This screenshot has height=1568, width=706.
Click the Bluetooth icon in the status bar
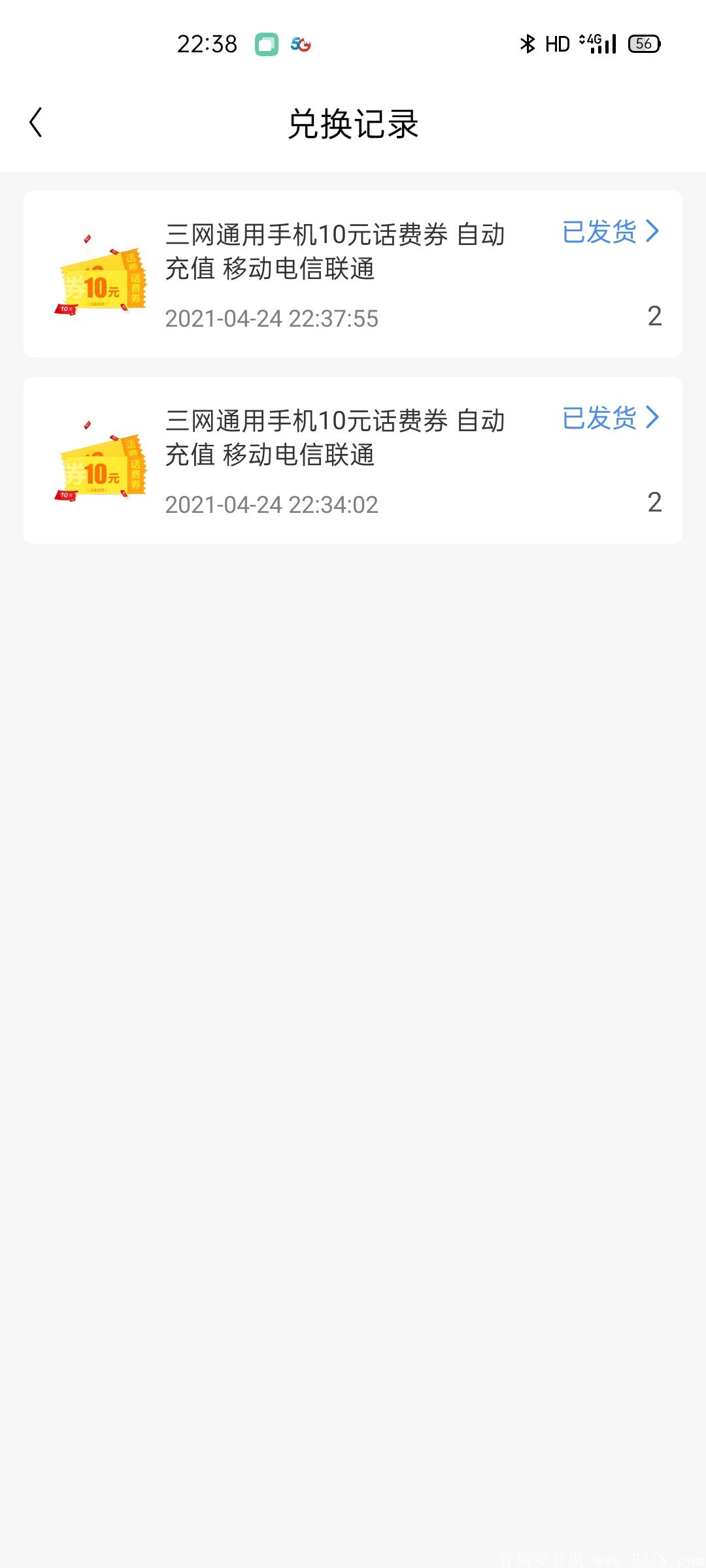tap(527, 43)
